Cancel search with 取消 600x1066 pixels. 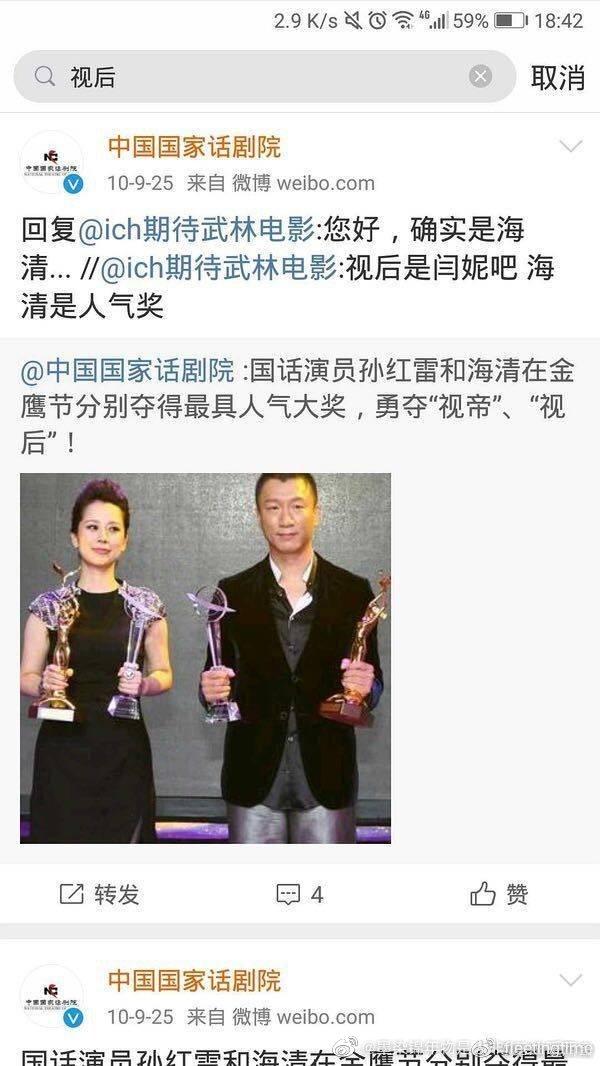coord(556,77)
